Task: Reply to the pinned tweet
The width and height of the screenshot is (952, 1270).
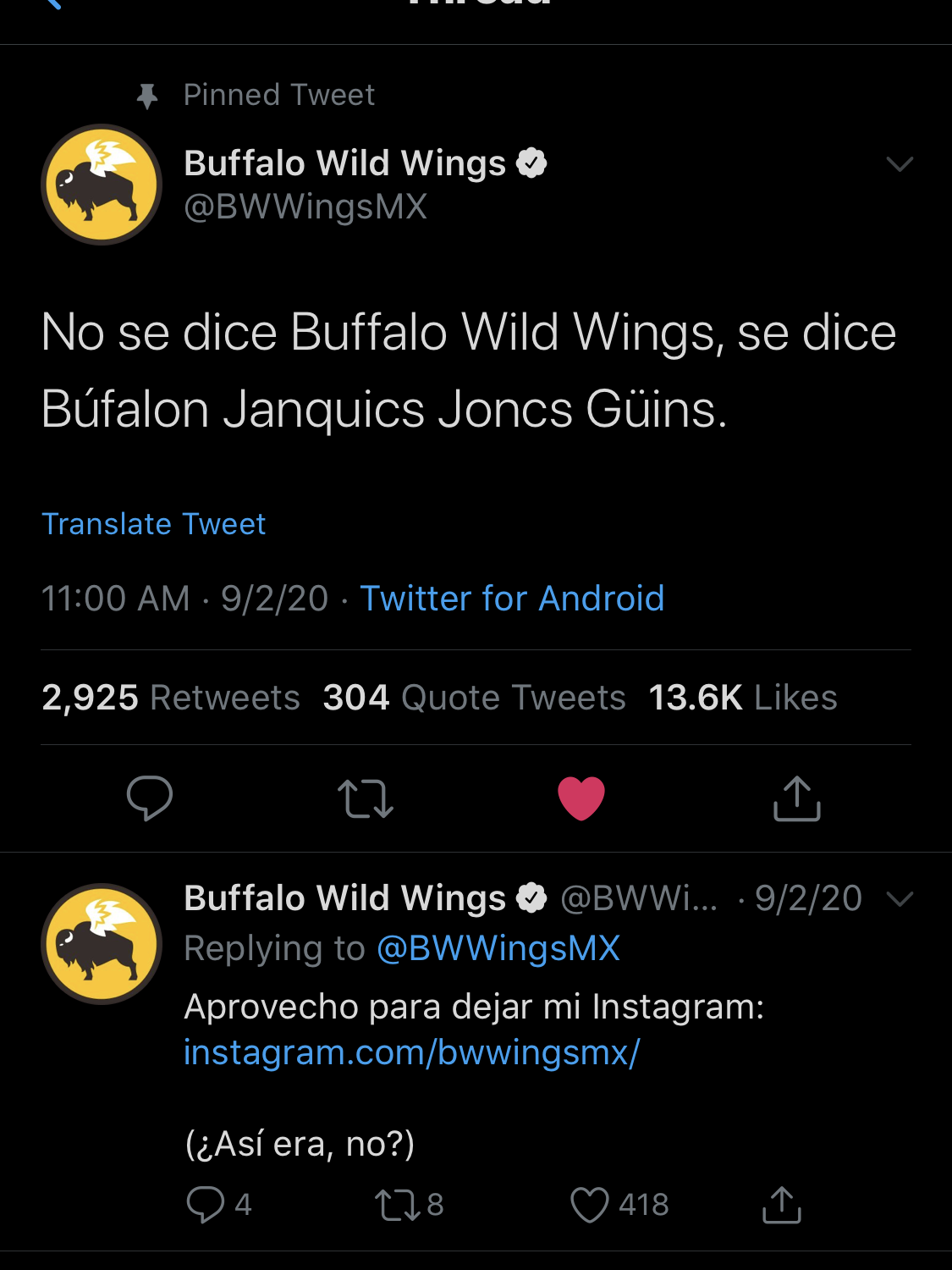Action: pyautogui.click(x=149, y=798)
